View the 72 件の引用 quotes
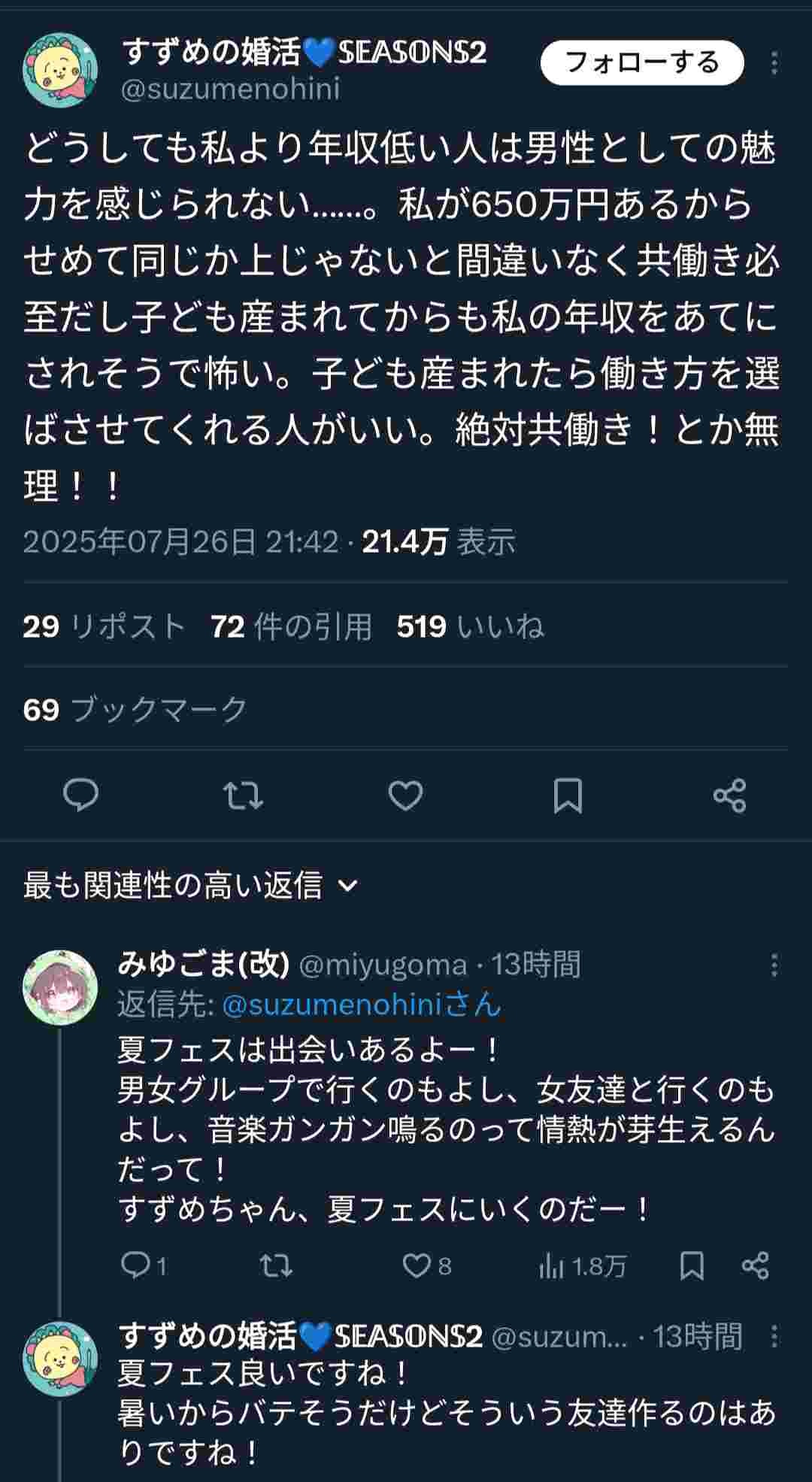This screenshot has width=812, height=1482. [291, 626]
